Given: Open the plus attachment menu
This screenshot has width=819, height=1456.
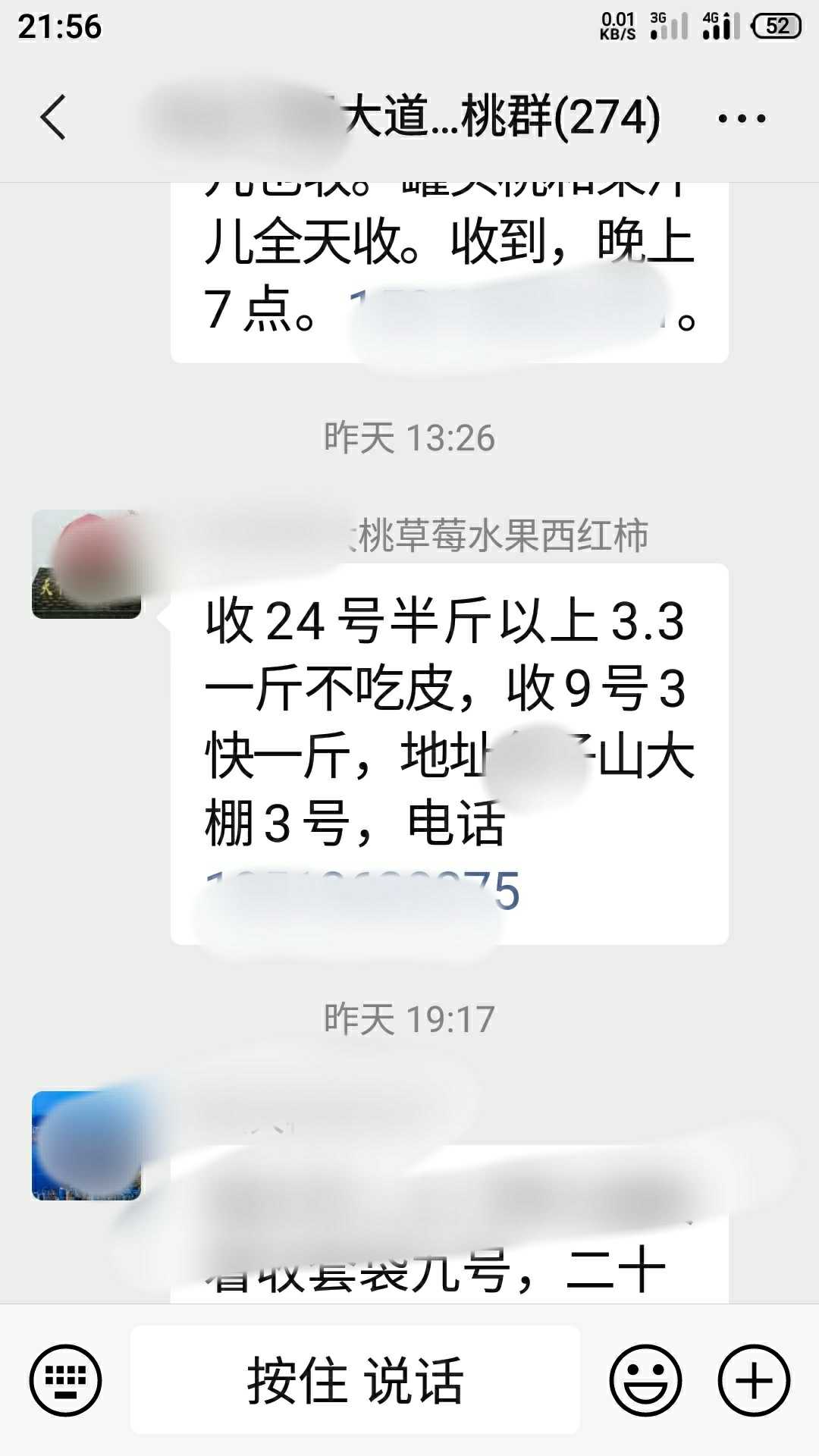Looking at the screenshot, I should [x=754, y=1380].
